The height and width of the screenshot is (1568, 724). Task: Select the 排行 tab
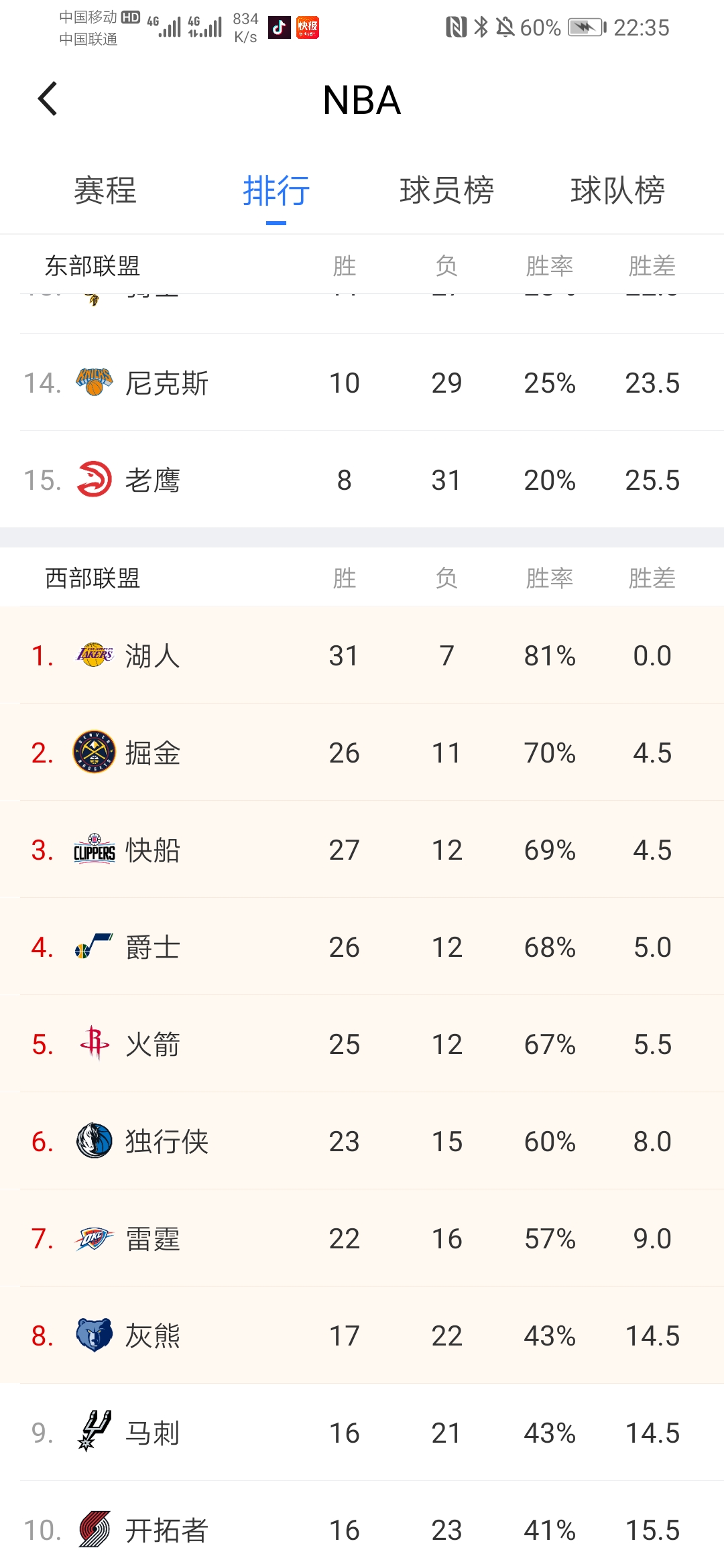pos(276,190)
